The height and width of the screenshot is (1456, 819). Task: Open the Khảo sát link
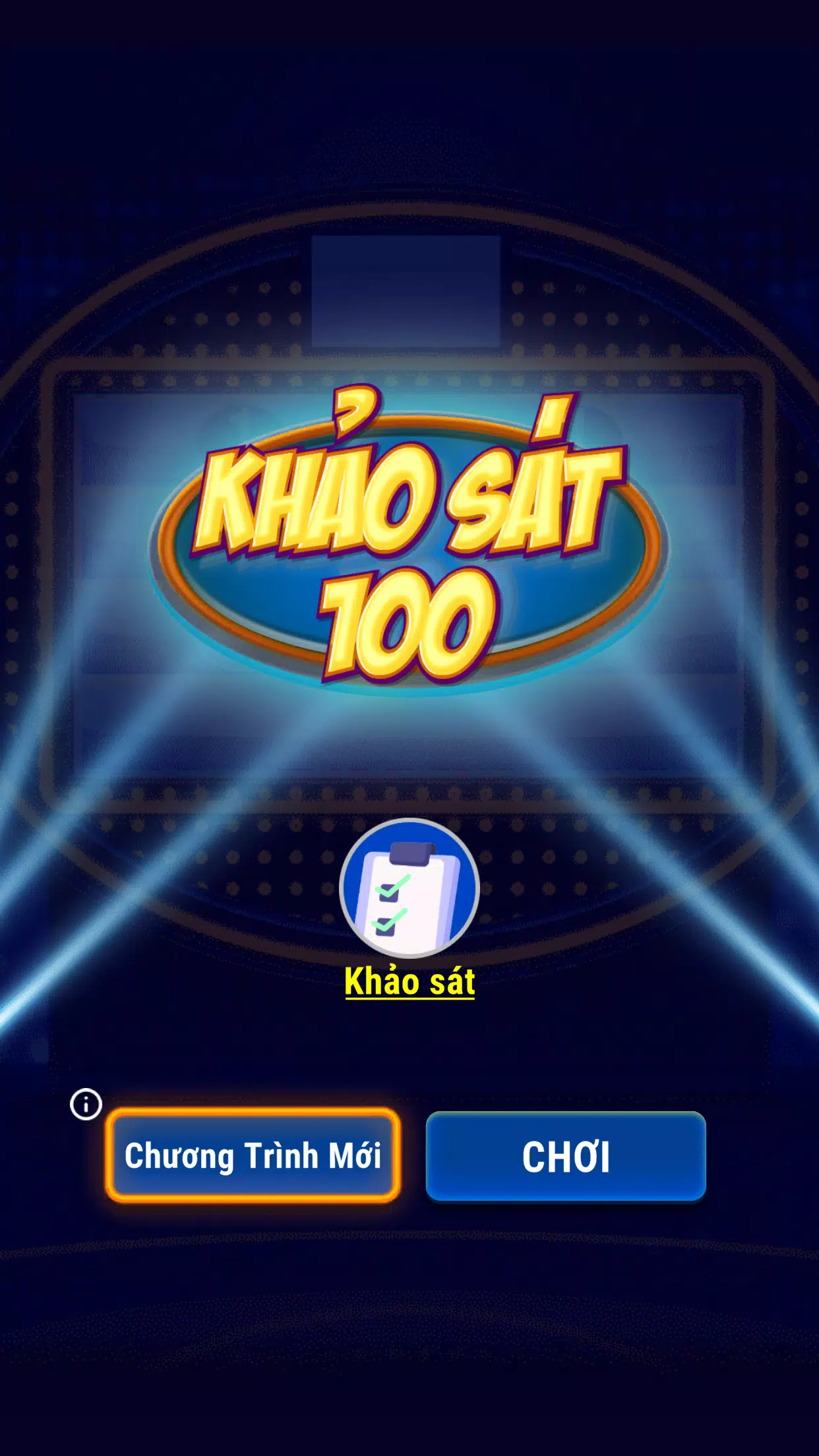[409, 982]
